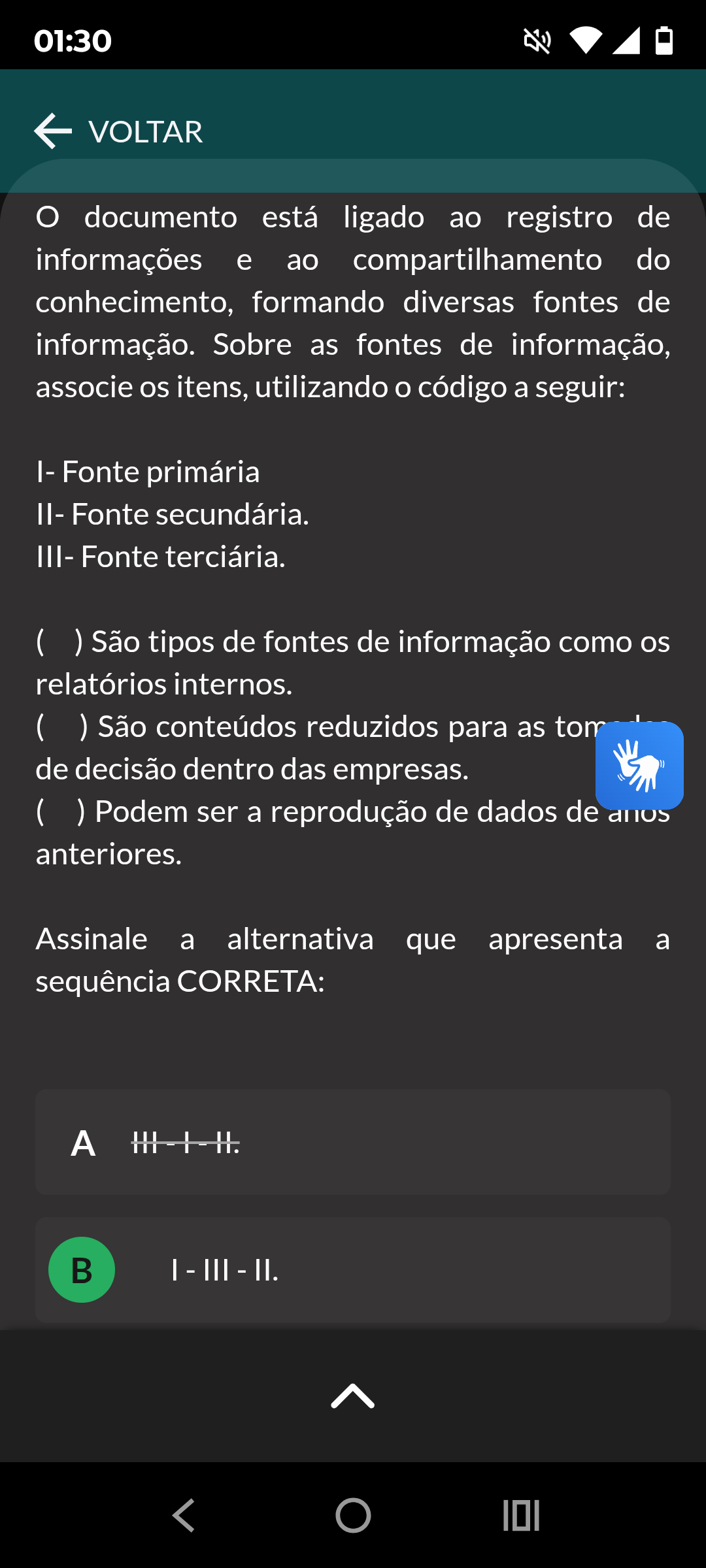Tap the system back button
The image size is (706, 1568).
point(184,1515)
